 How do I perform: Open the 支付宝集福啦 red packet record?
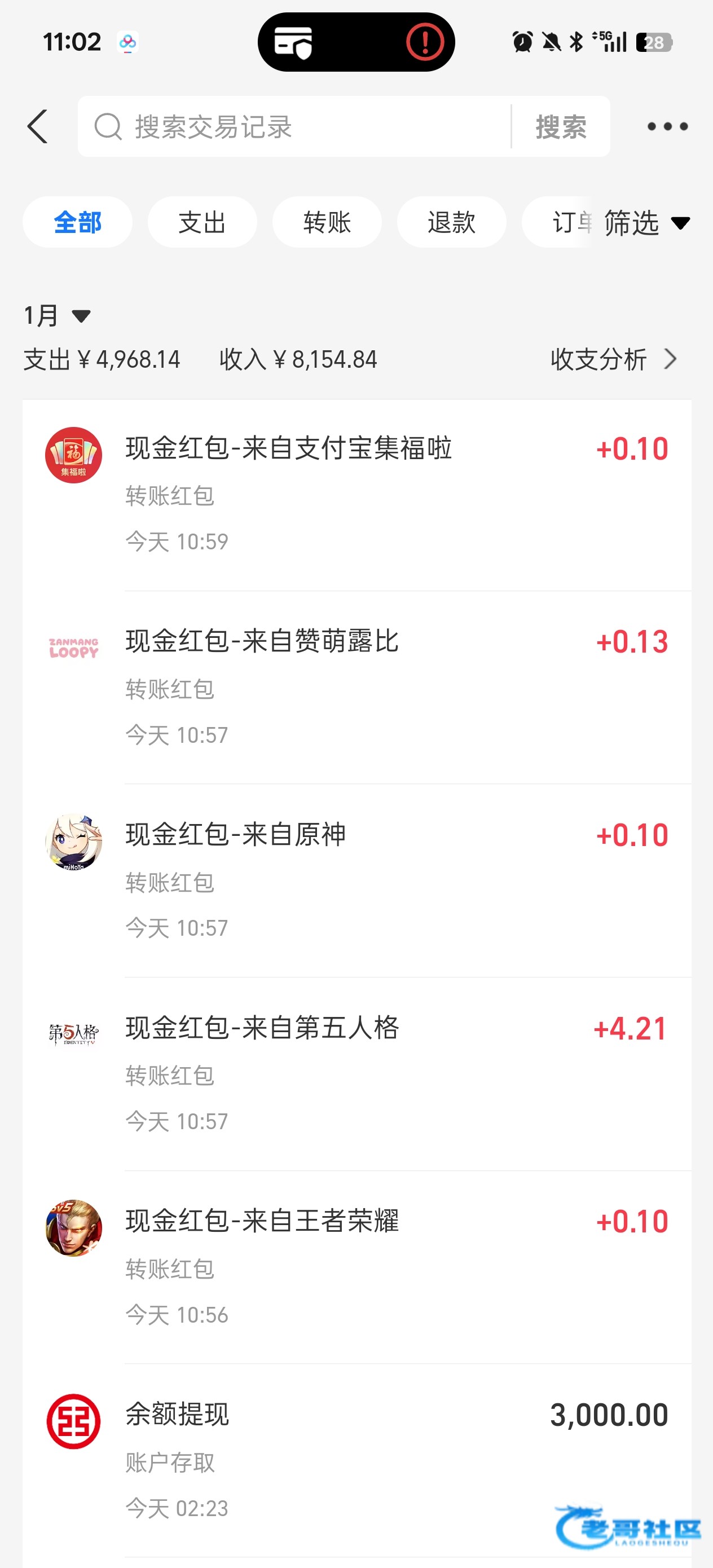356,494
